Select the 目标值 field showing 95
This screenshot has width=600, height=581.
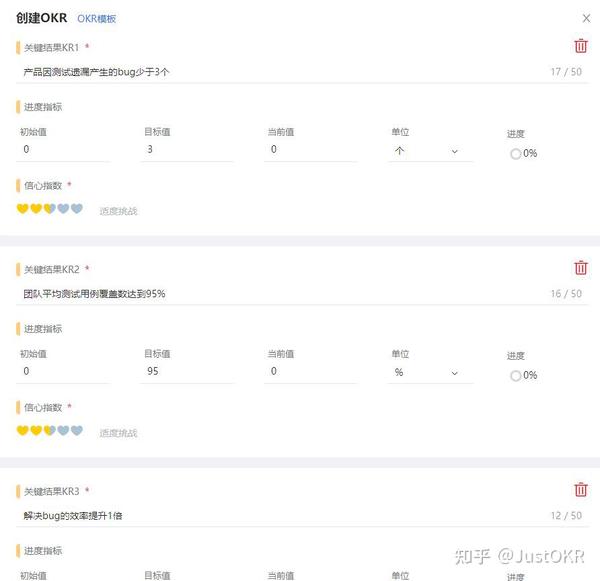[x=189, y=372]
